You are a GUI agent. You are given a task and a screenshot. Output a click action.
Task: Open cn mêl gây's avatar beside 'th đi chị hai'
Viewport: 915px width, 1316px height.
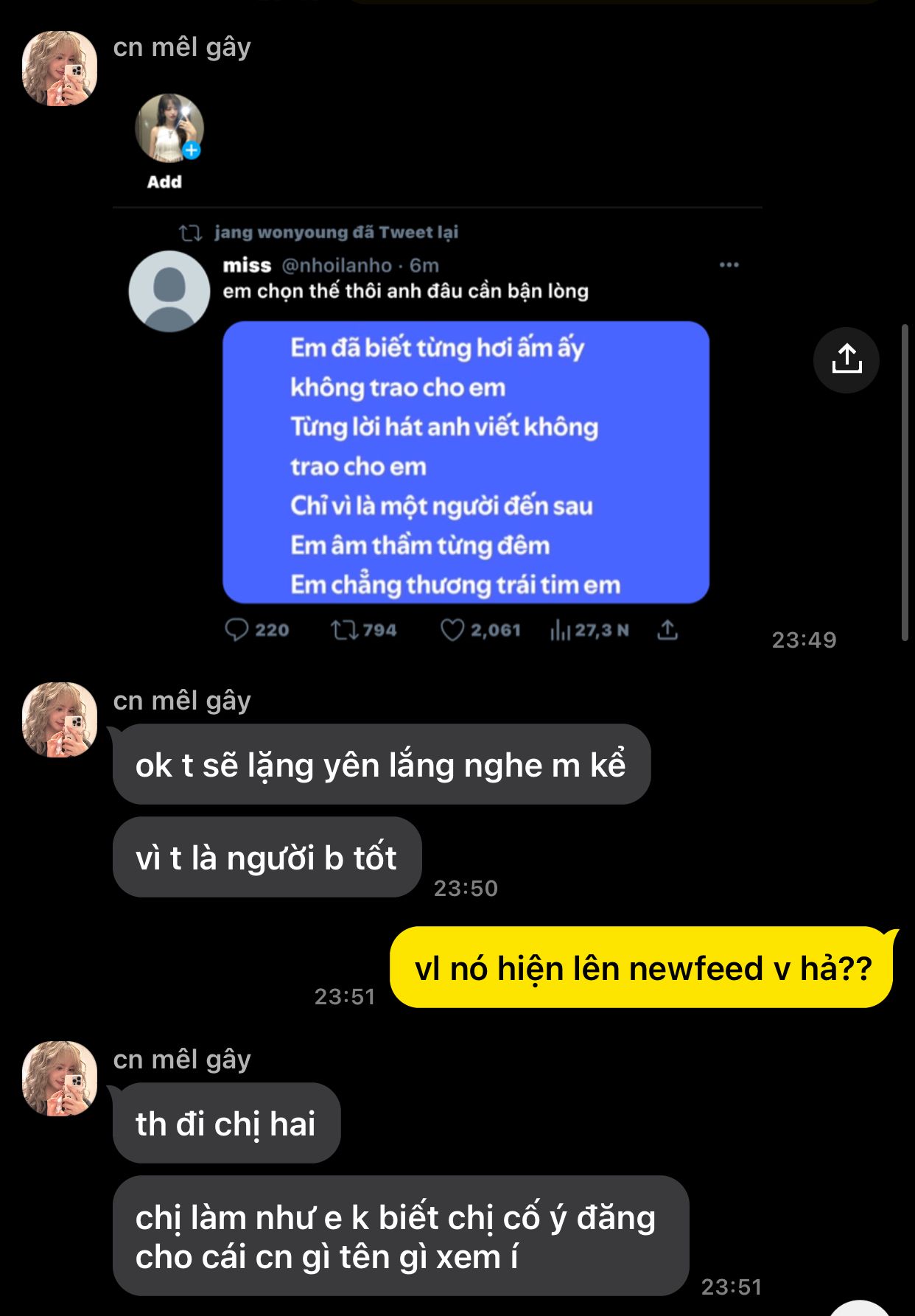(60, 1078)
